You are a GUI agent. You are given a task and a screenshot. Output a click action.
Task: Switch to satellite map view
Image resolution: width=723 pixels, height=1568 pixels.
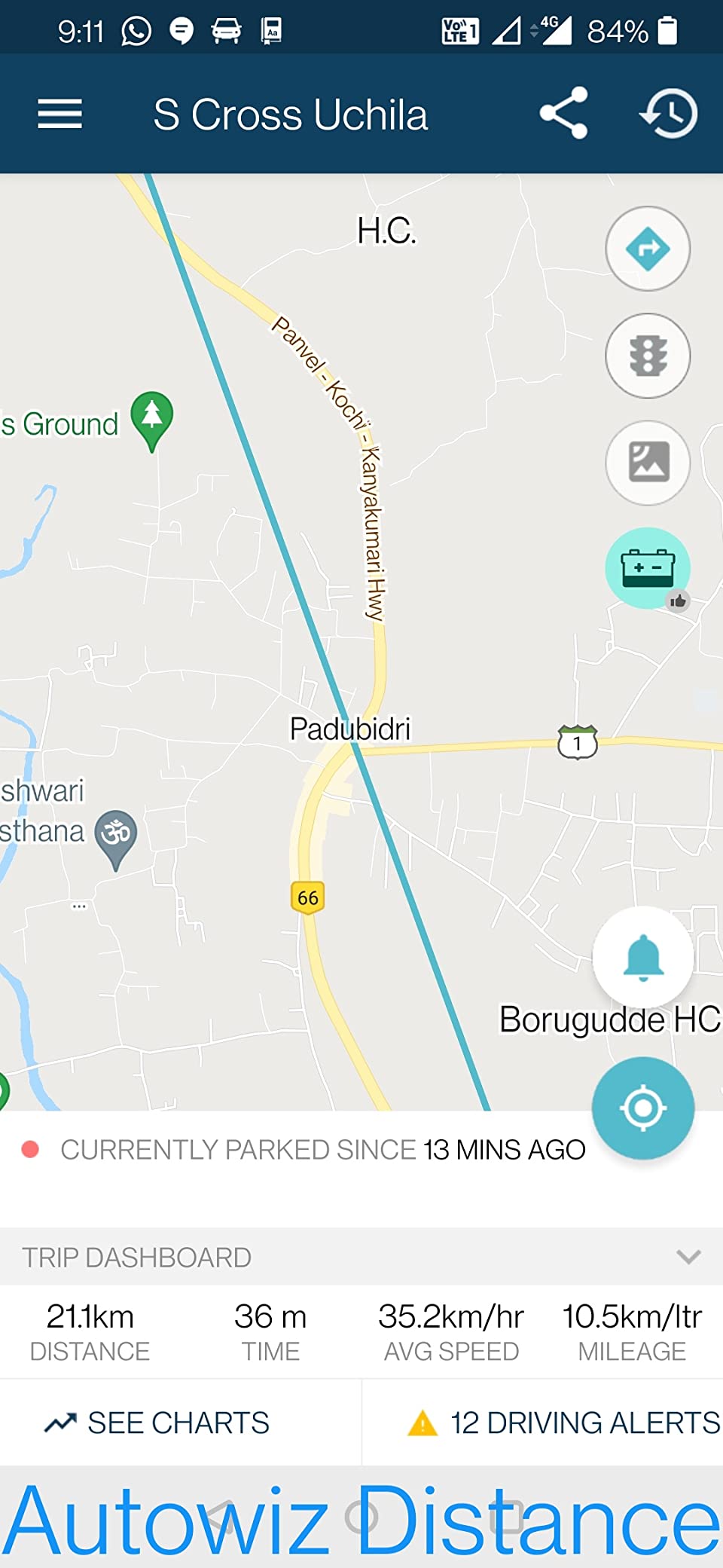coord(648,463)
